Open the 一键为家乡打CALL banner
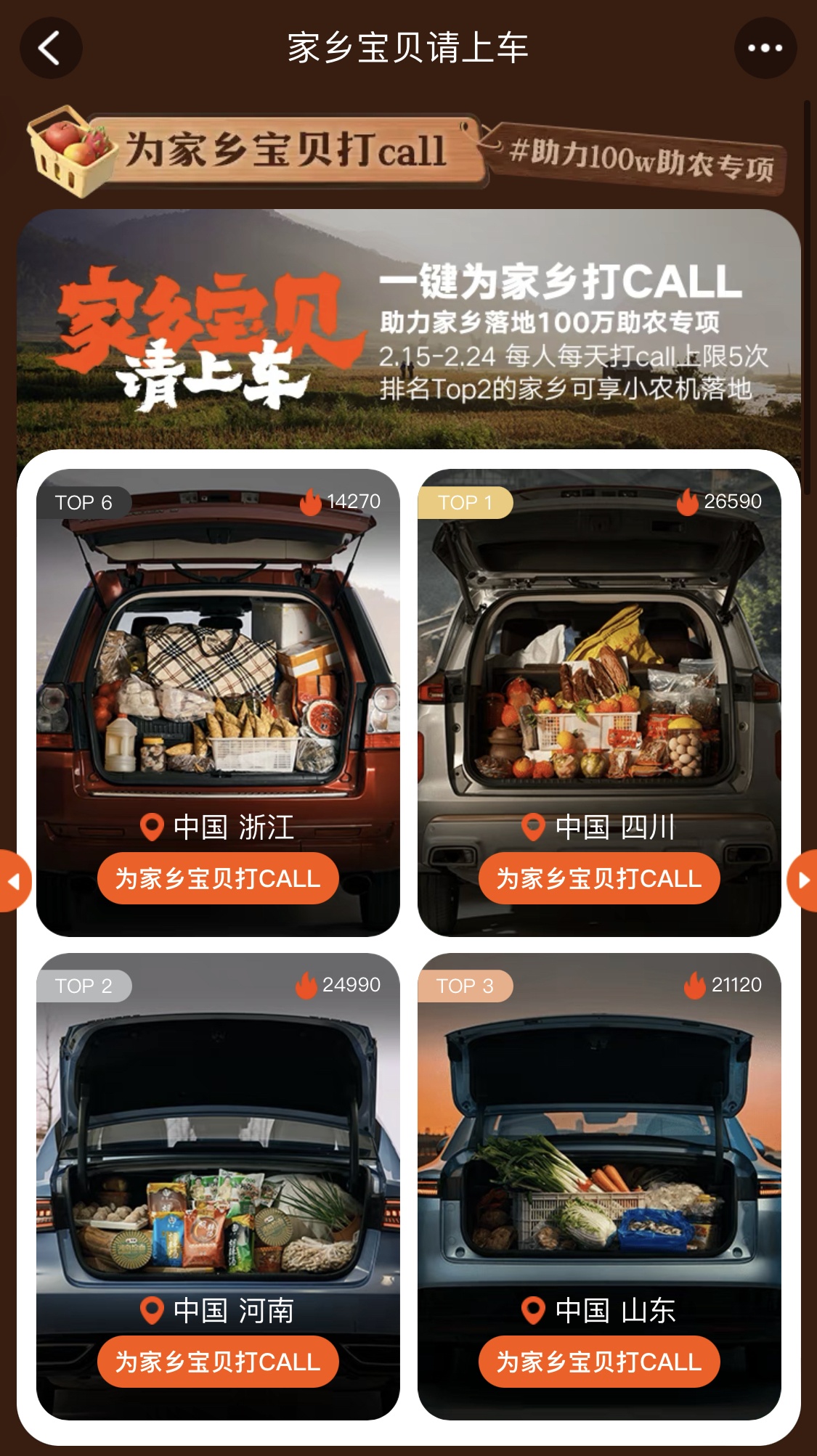Viewport: 817px width, 1456px height. [408, 330]
